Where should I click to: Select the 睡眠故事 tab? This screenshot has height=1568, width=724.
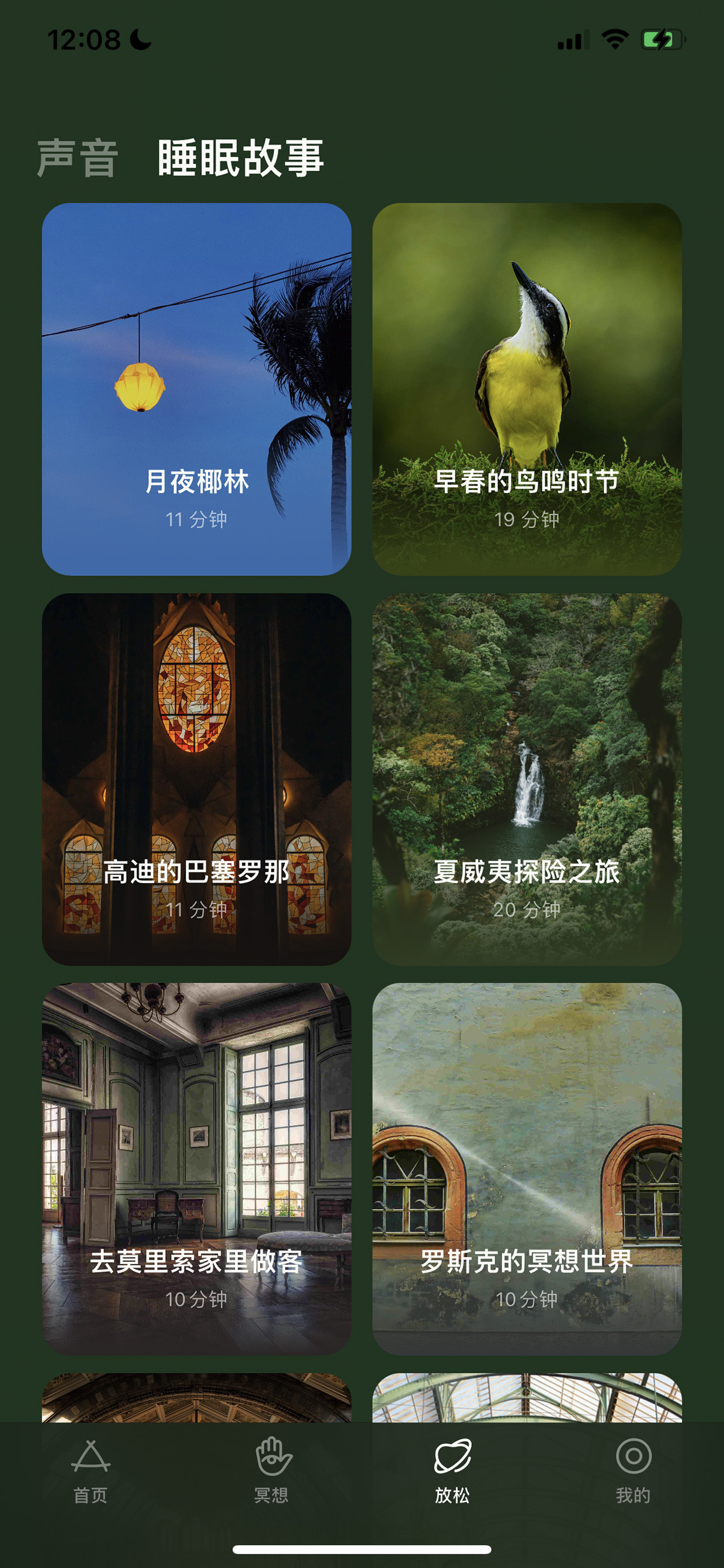click(241, 158)
